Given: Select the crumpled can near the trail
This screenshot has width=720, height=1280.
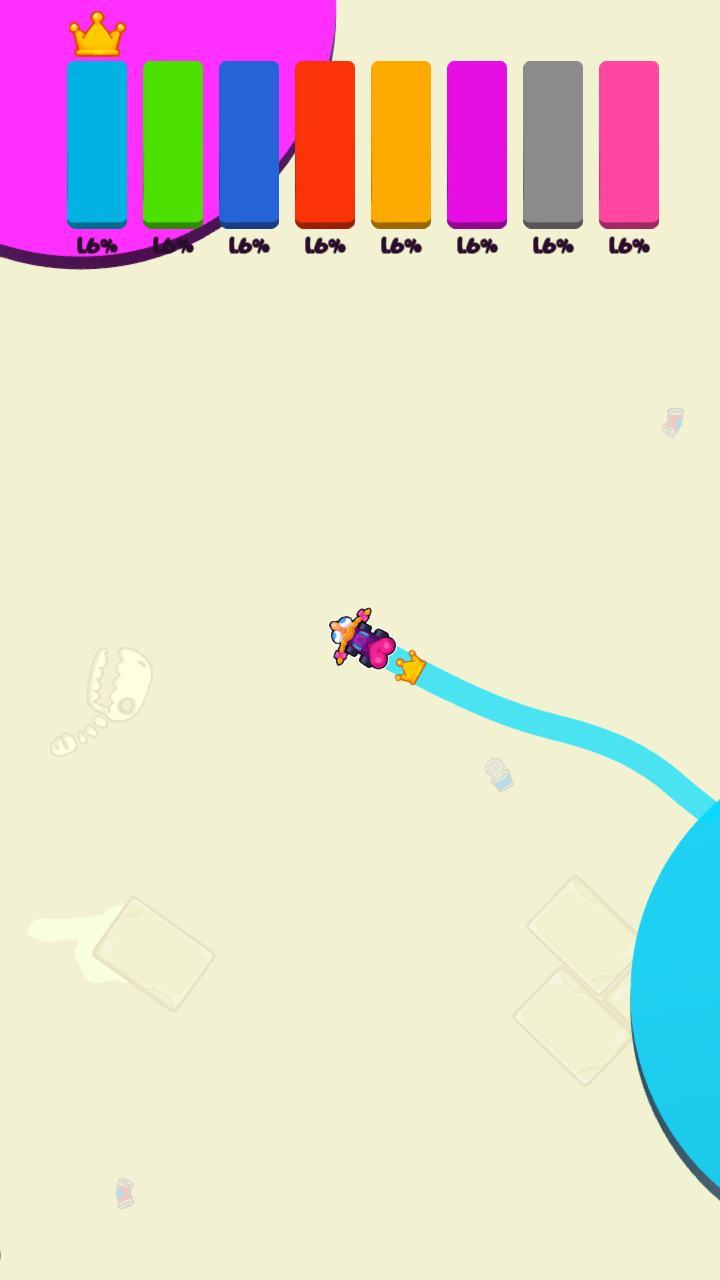Looking at the screenshot, I should 497,775.
